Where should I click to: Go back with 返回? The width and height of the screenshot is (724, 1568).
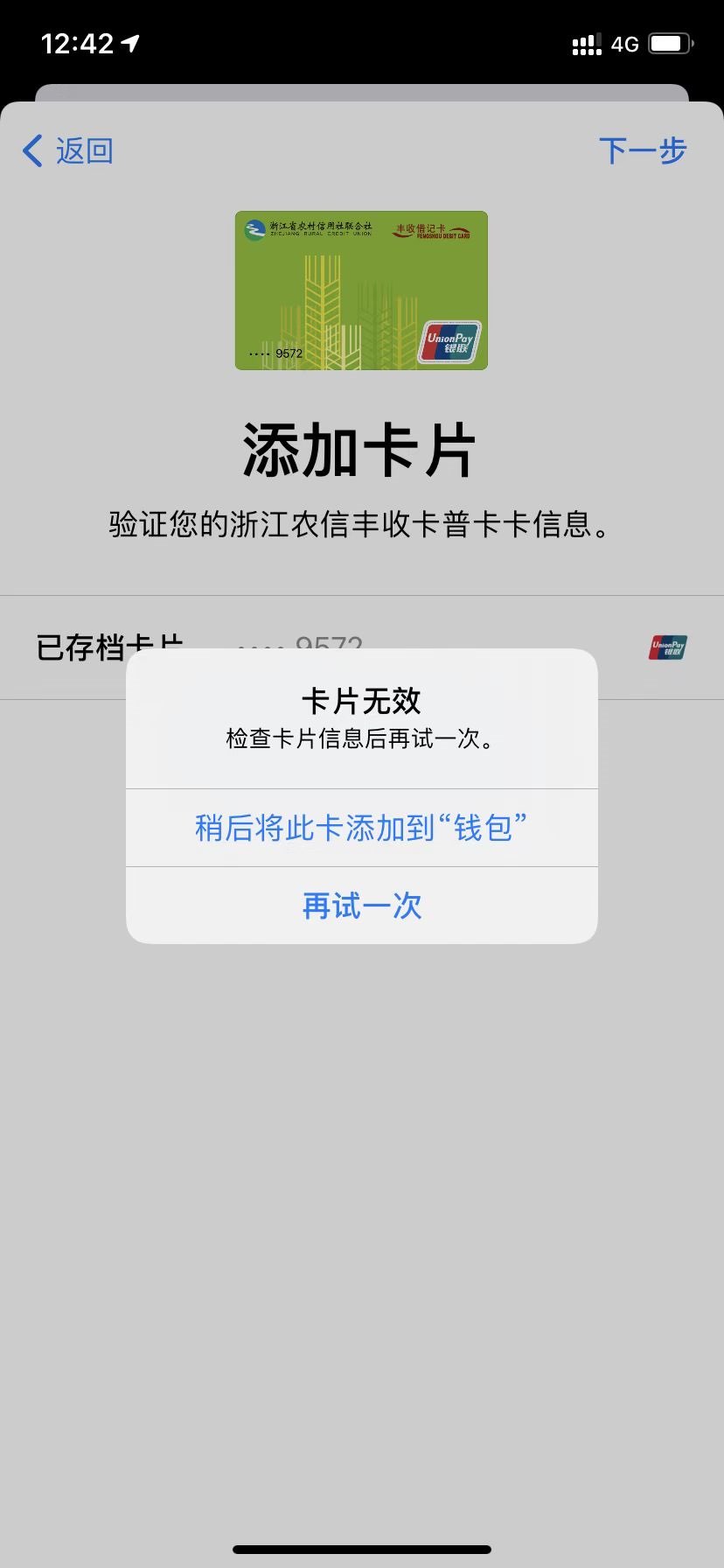pos(68,151)
